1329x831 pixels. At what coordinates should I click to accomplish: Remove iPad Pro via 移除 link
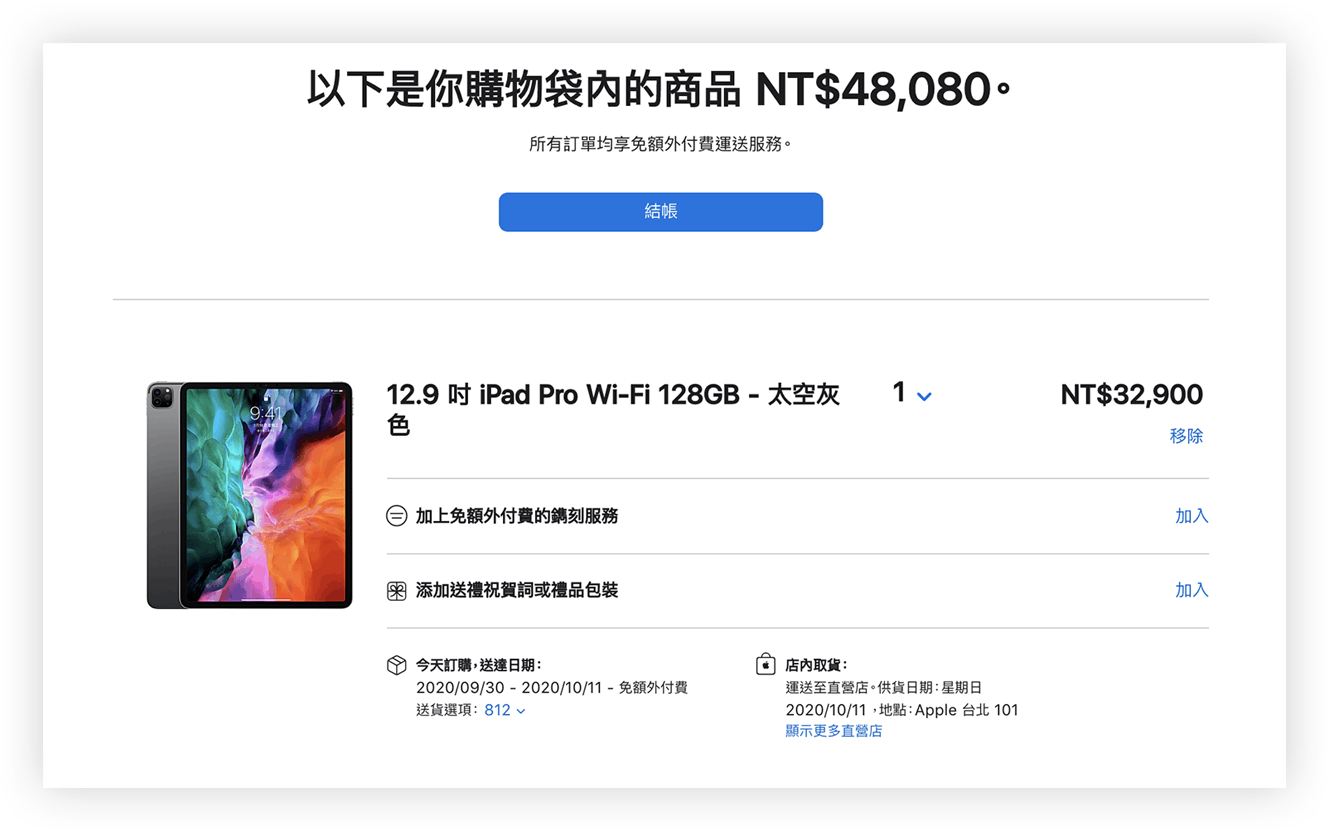coord(1186,436)
